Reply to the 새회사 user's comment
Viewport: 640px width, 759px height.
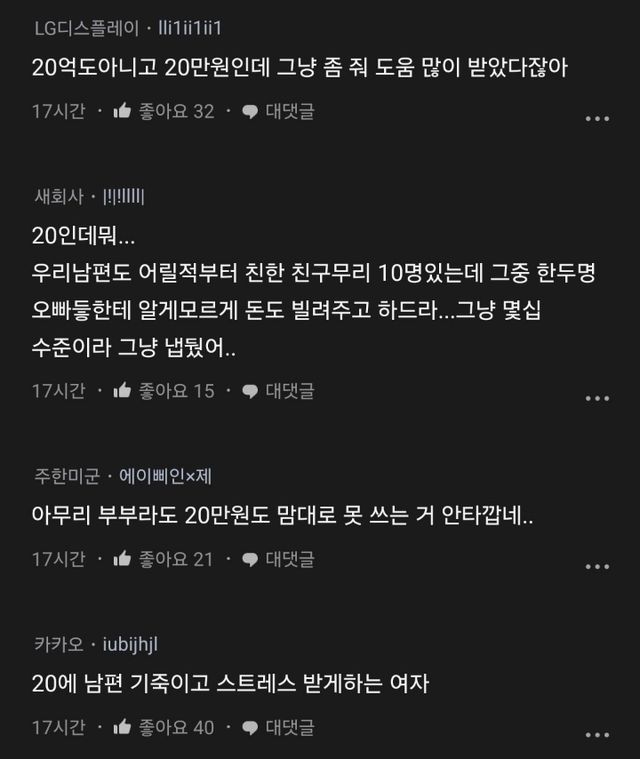tap(278, 390)
